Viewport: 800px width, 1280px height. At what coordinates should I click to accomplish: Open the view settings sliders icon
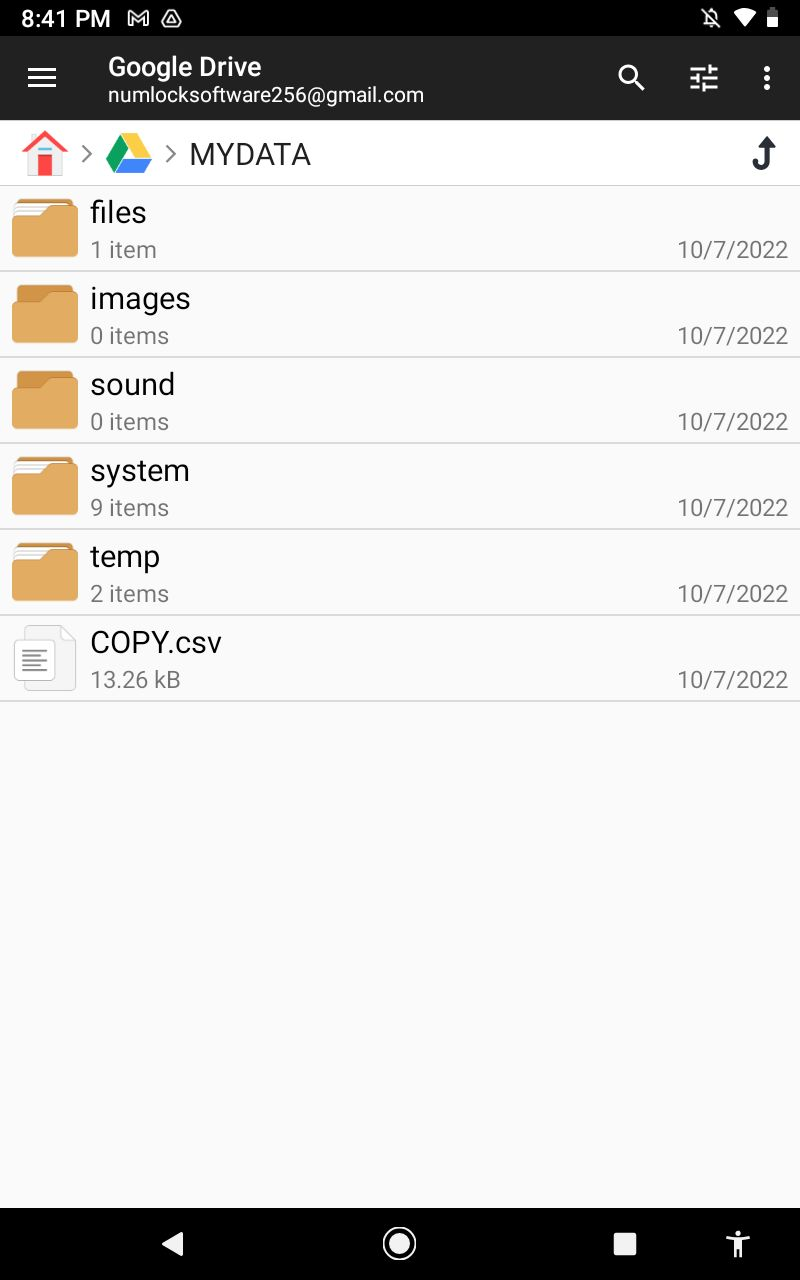click(x=704, y=78)
